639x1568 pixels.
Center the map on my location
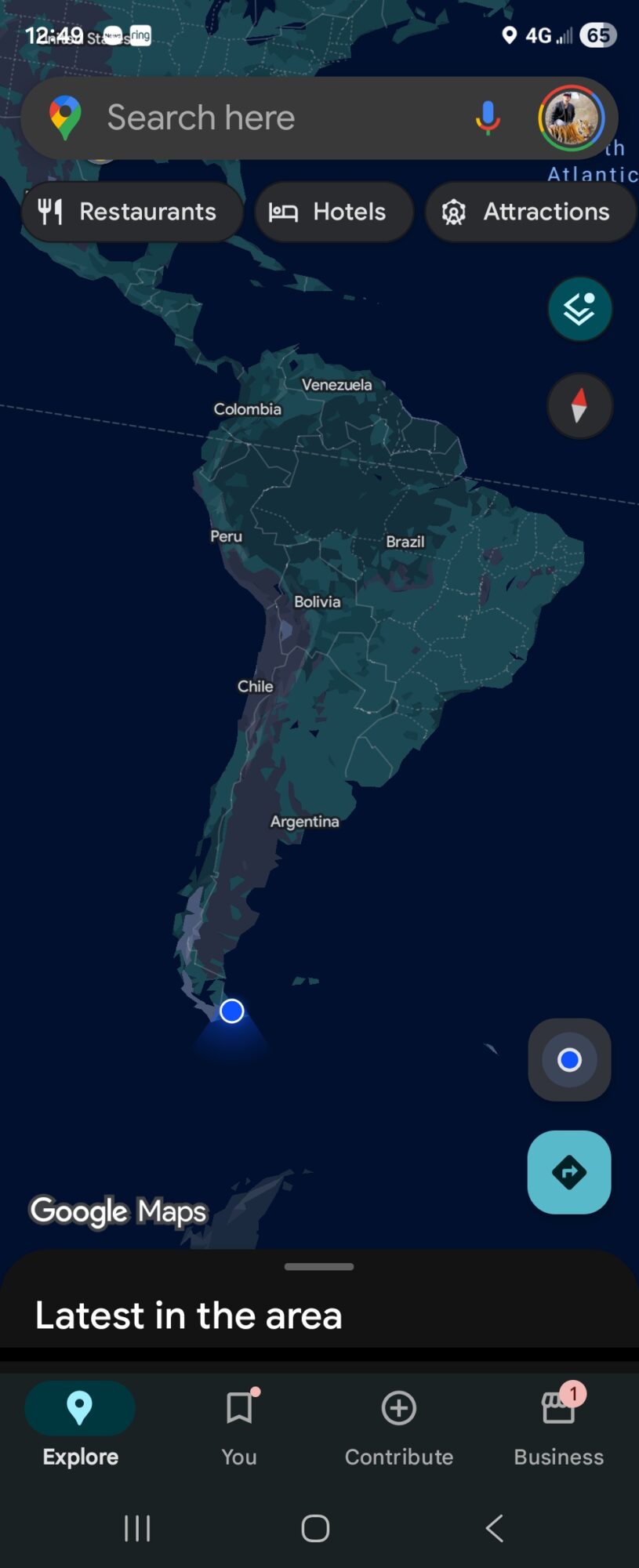pos(569,1060)
